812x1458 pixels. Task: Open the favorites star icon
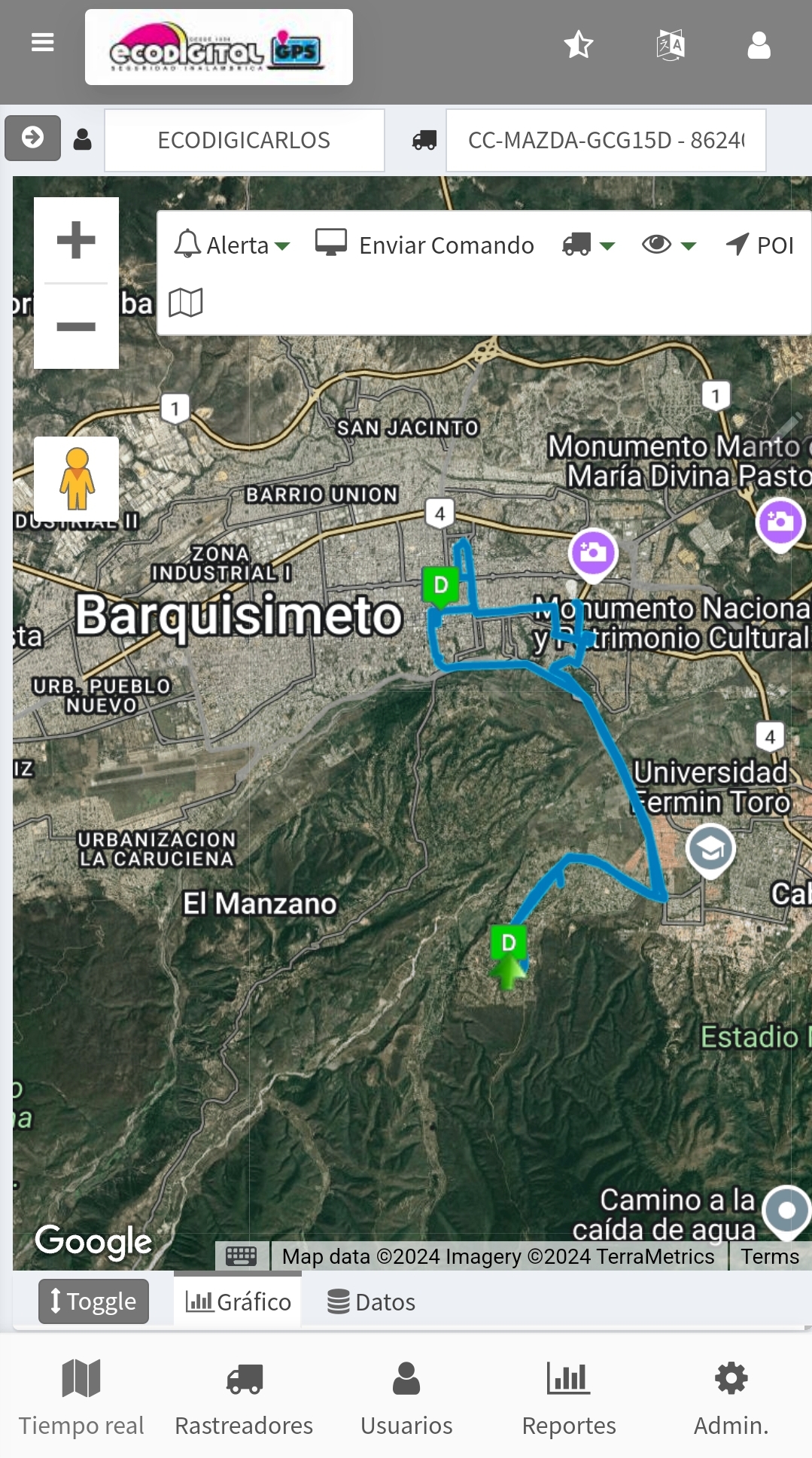(x=578, y=45)
